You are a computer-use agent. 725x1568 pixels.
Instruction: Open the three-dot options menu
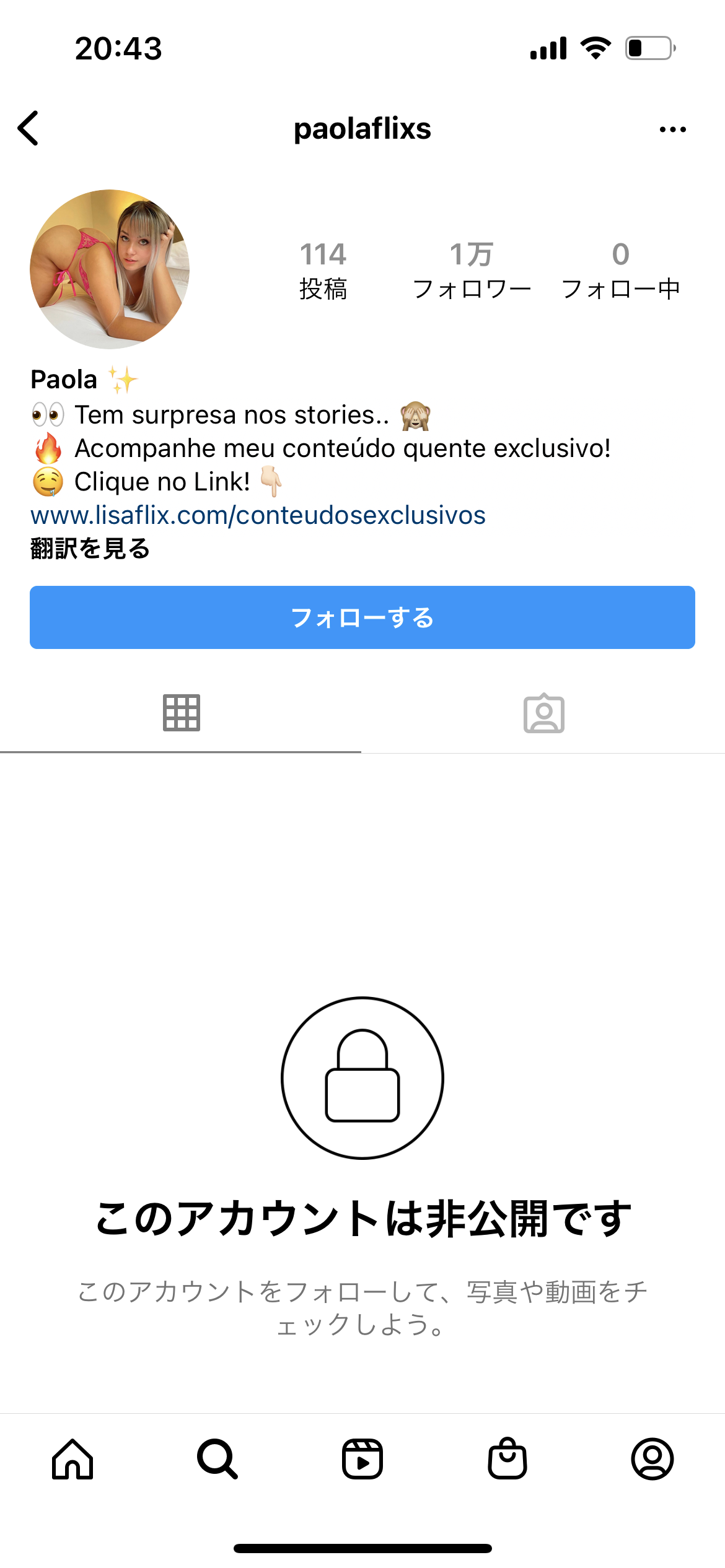672,129
